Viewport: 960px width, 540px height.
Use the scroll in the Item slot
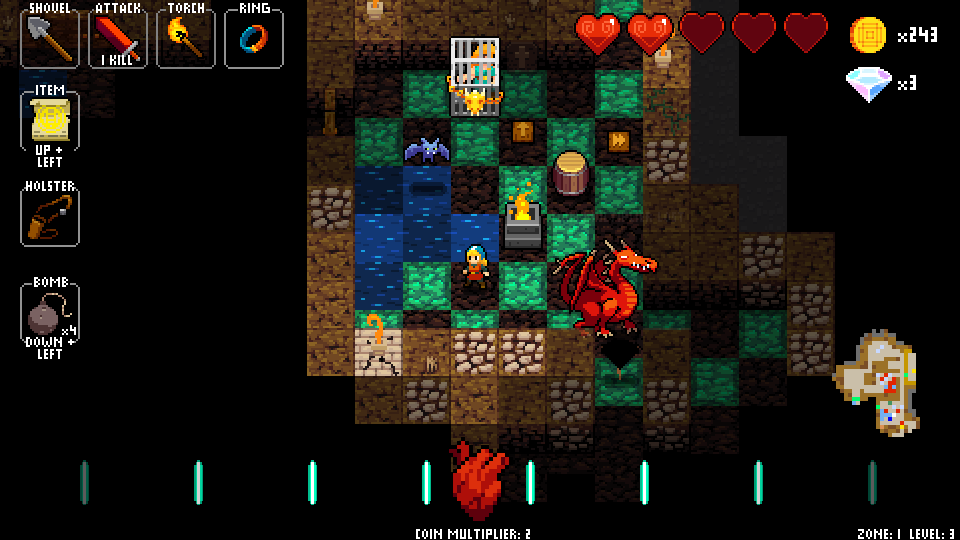(49, 122)
